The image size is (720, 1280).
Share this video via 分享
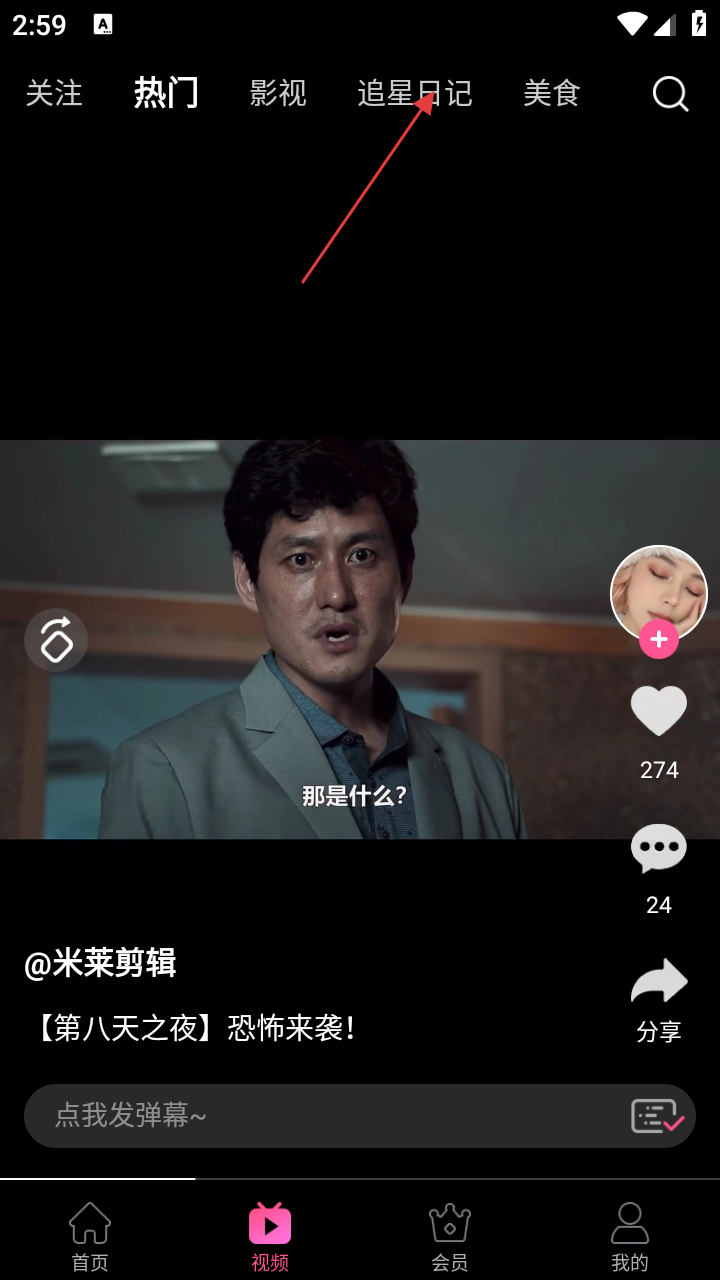659,1000
